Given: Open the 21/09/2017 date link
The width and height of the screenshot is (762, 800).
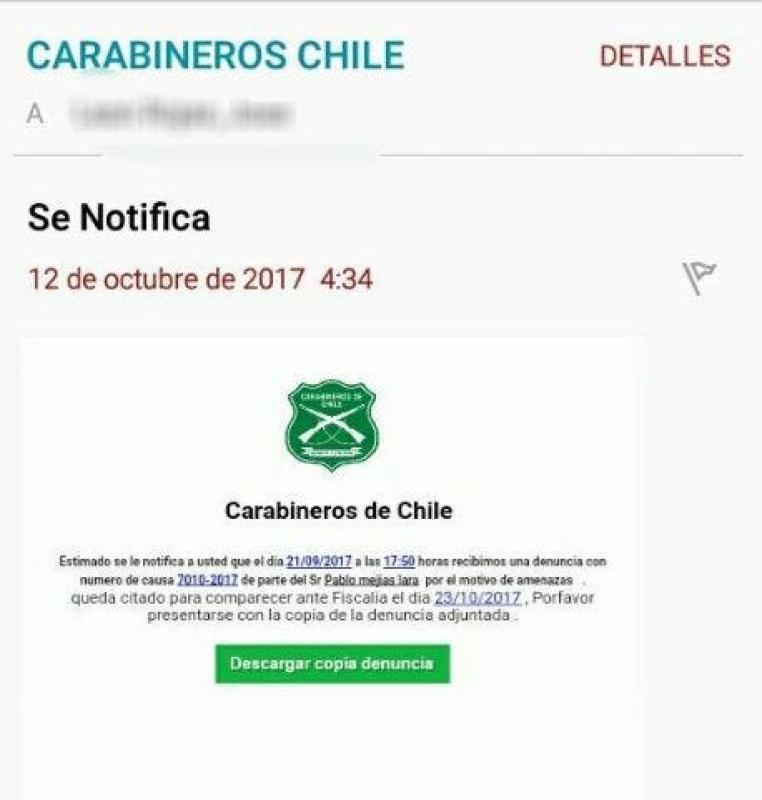Looking at the screenshot, I should click(x=319, y=562).
